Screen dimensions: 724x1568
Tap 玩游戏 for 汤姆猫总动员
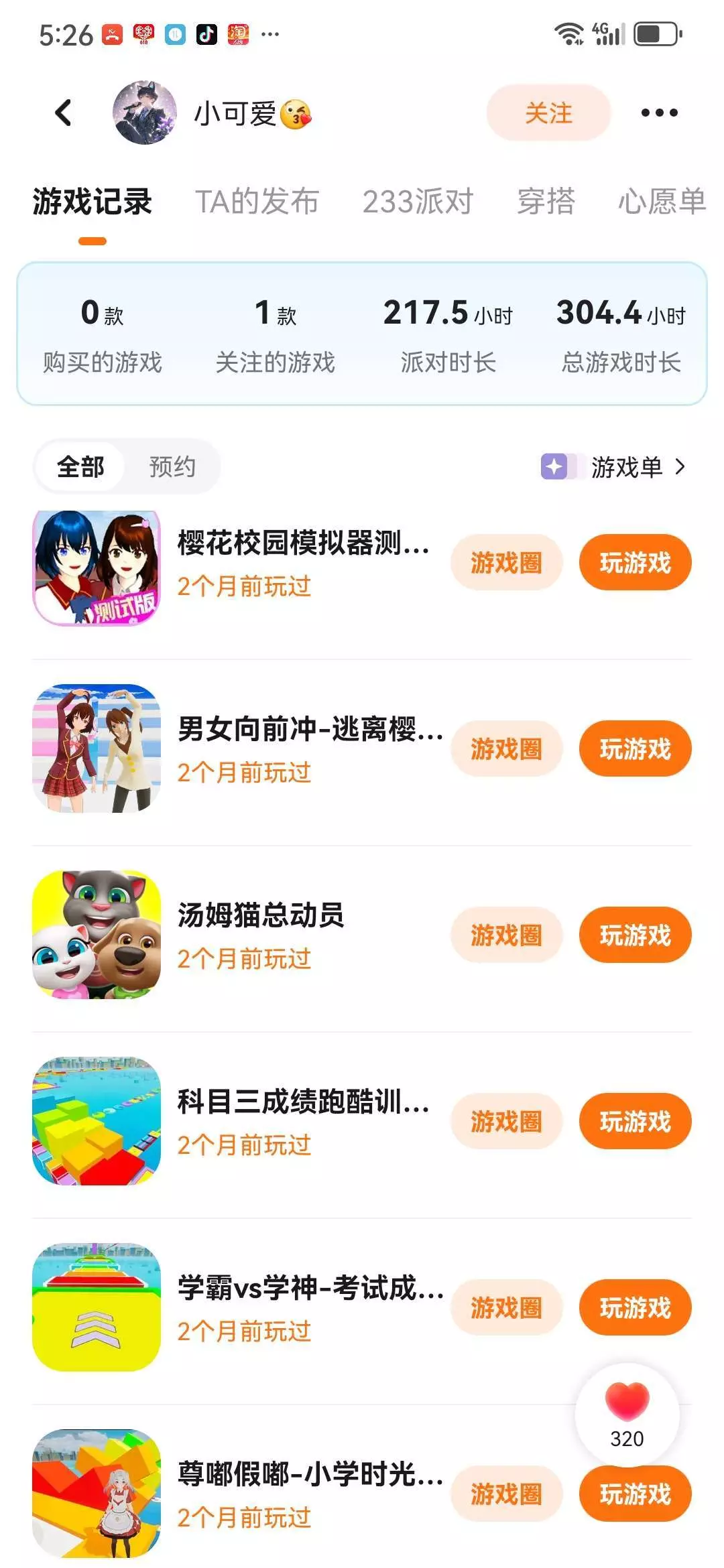click(635, 935)
